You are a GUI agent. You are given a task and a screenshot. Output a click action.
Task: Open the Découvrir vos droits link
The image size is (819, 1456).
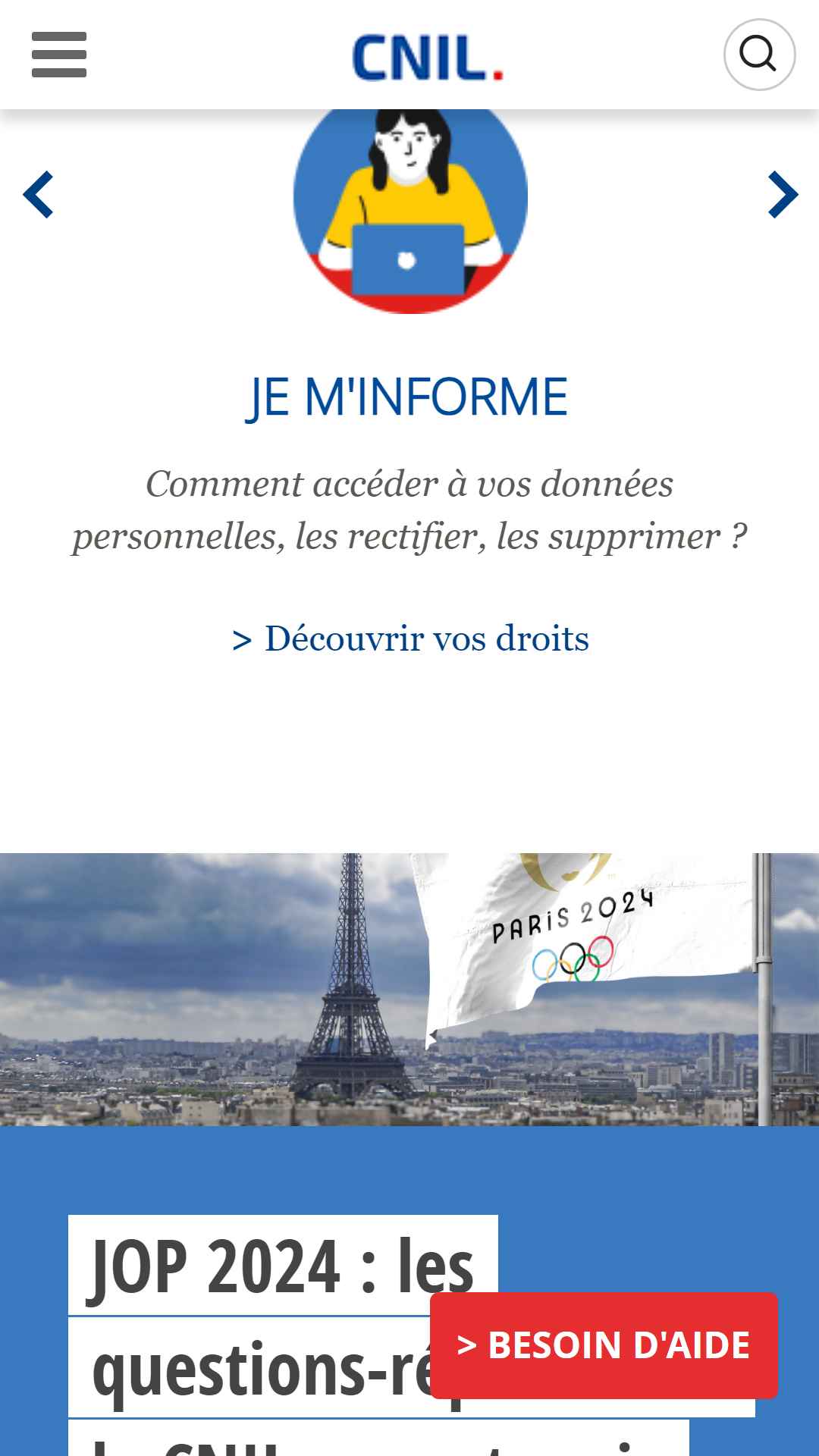[x=410, y=639]
